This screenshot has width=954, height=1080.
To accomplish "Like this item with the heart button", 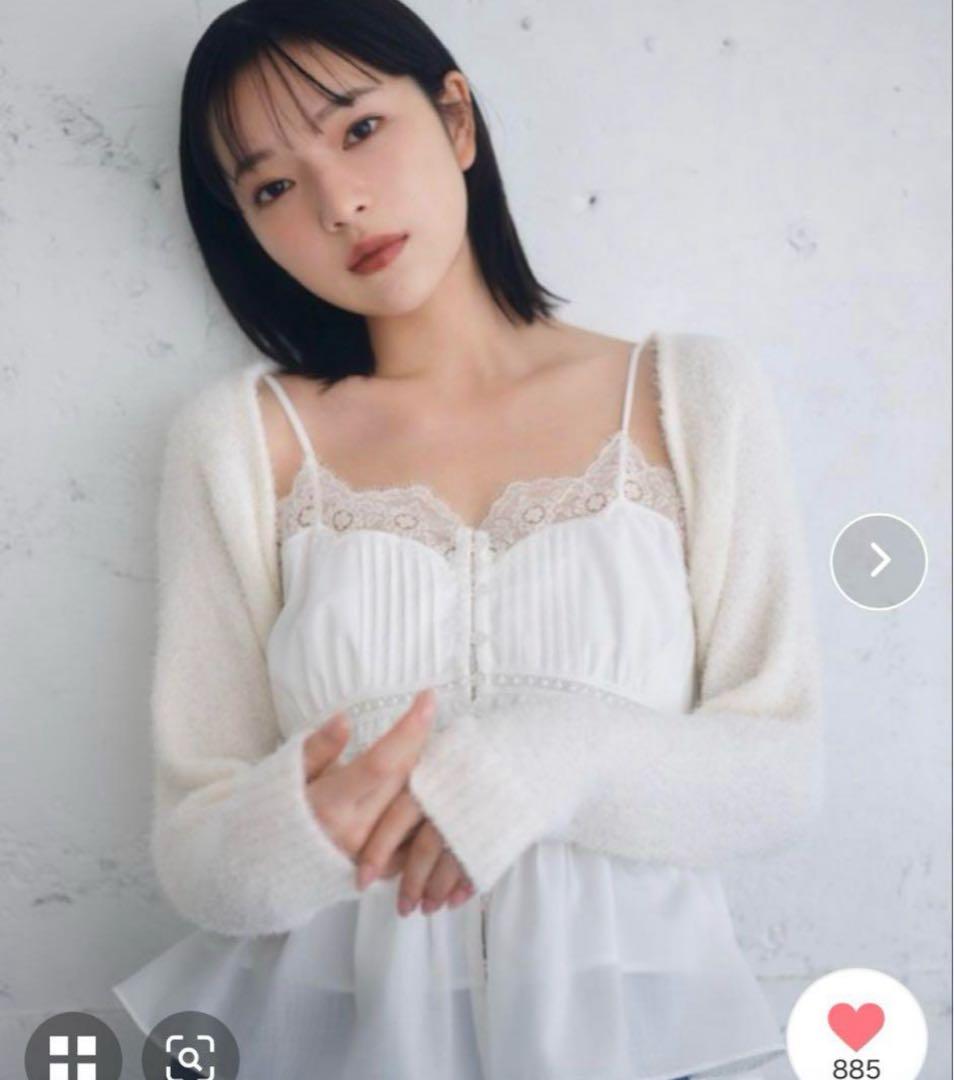I will click(x=856, y=1030).
